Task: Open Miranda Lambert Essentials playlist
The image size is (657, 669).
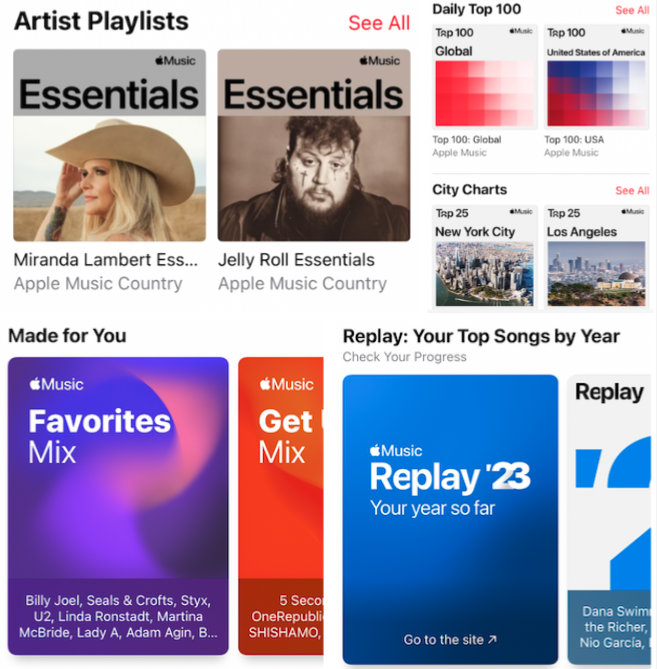Action: pyautogui.click(x=109, y=146)
